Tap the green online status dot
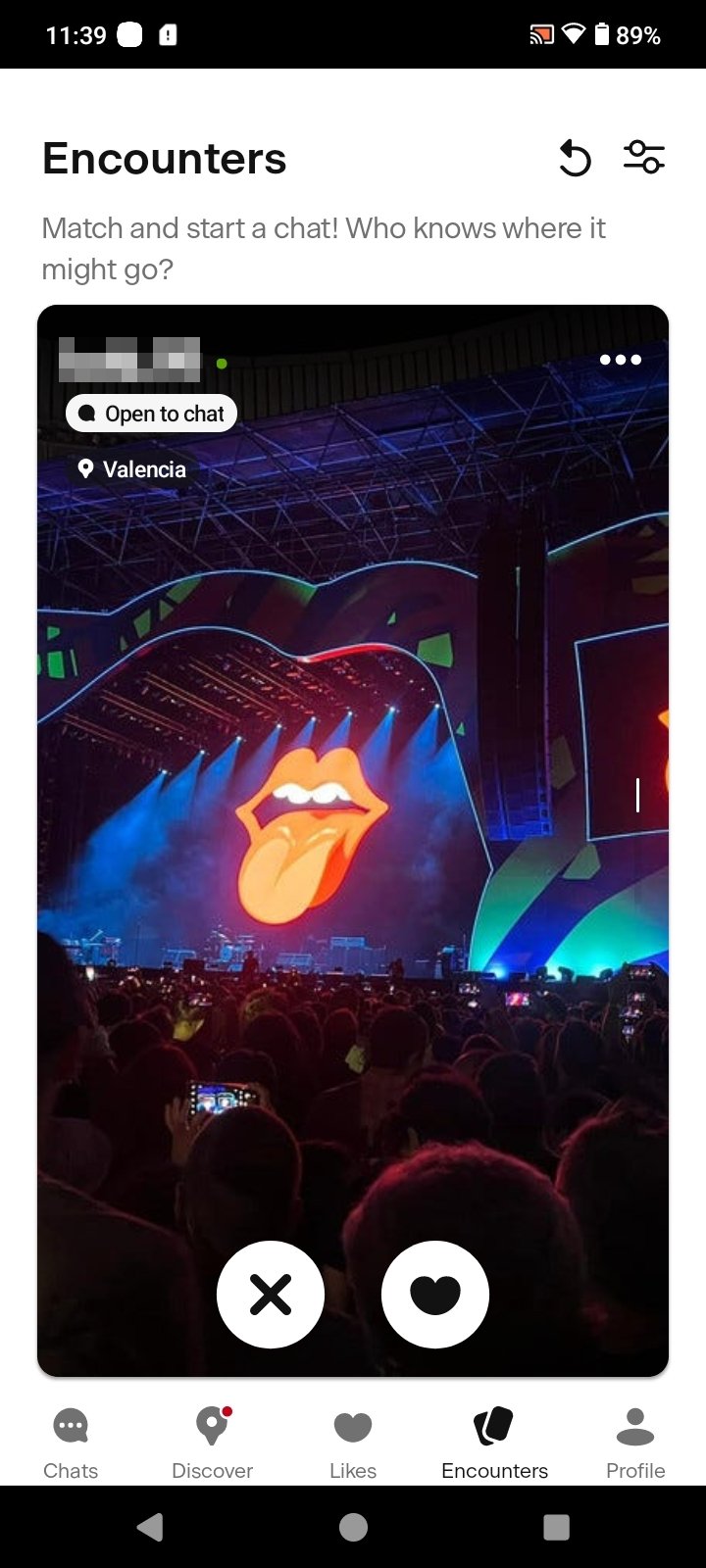 [222, 362]
